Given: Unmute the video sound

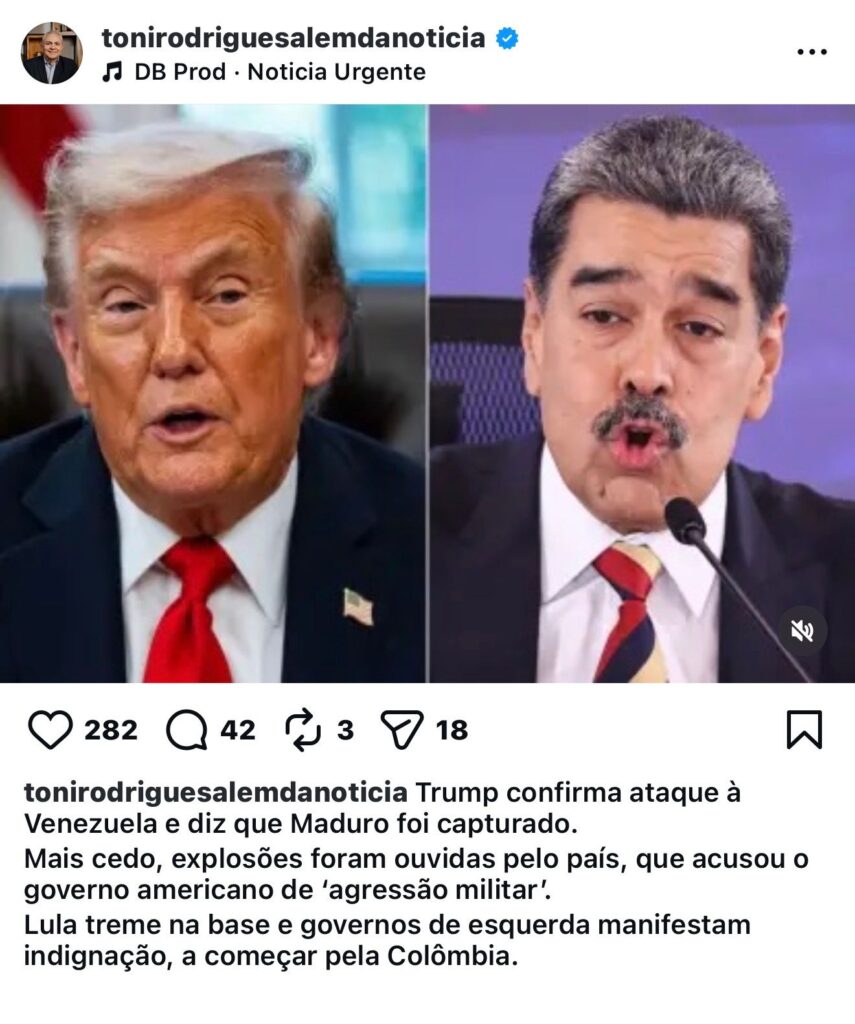Looking at the screenshot, I should coord(802,631).
